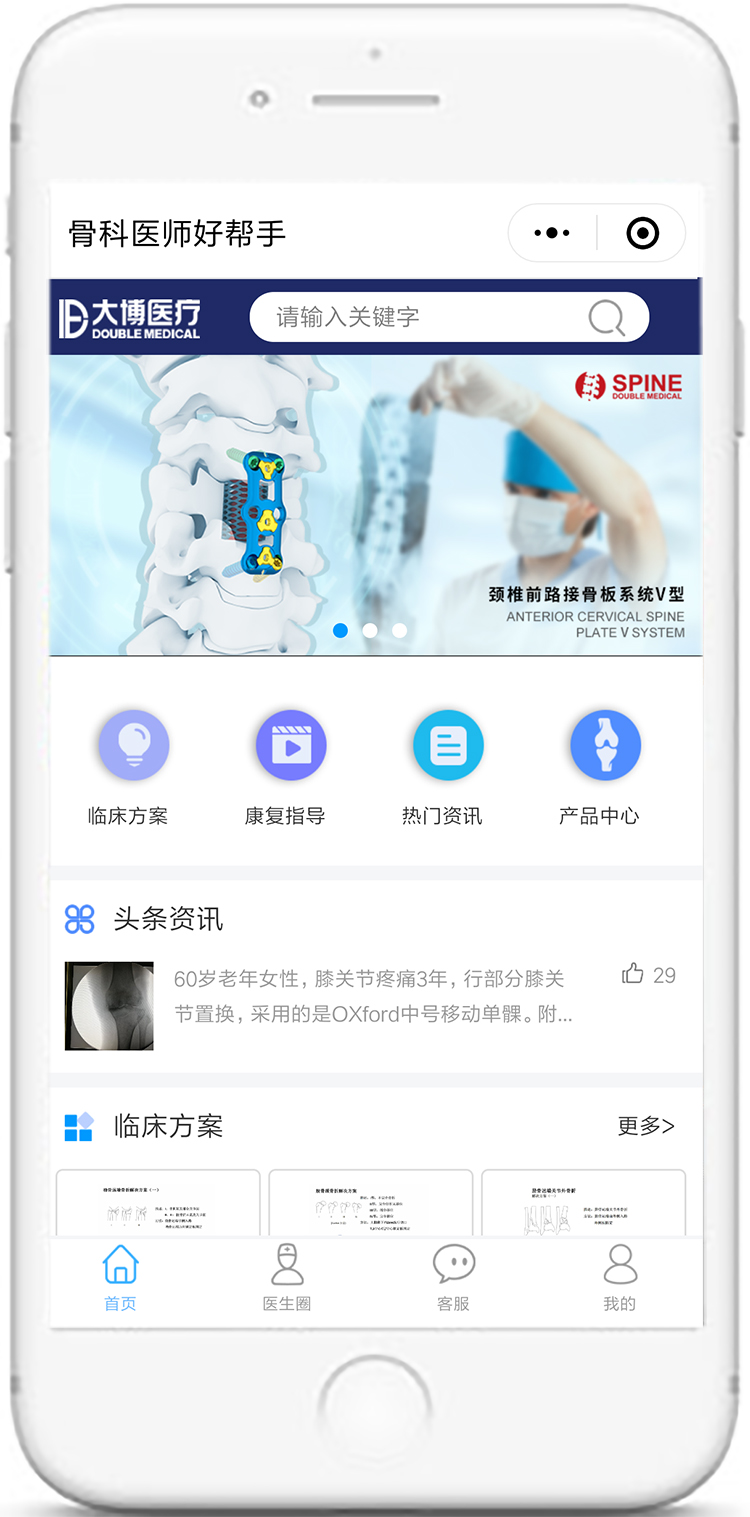Tap the 头条资讯 four-dot section icon
750x1517 pixels.
click(78, 919)
